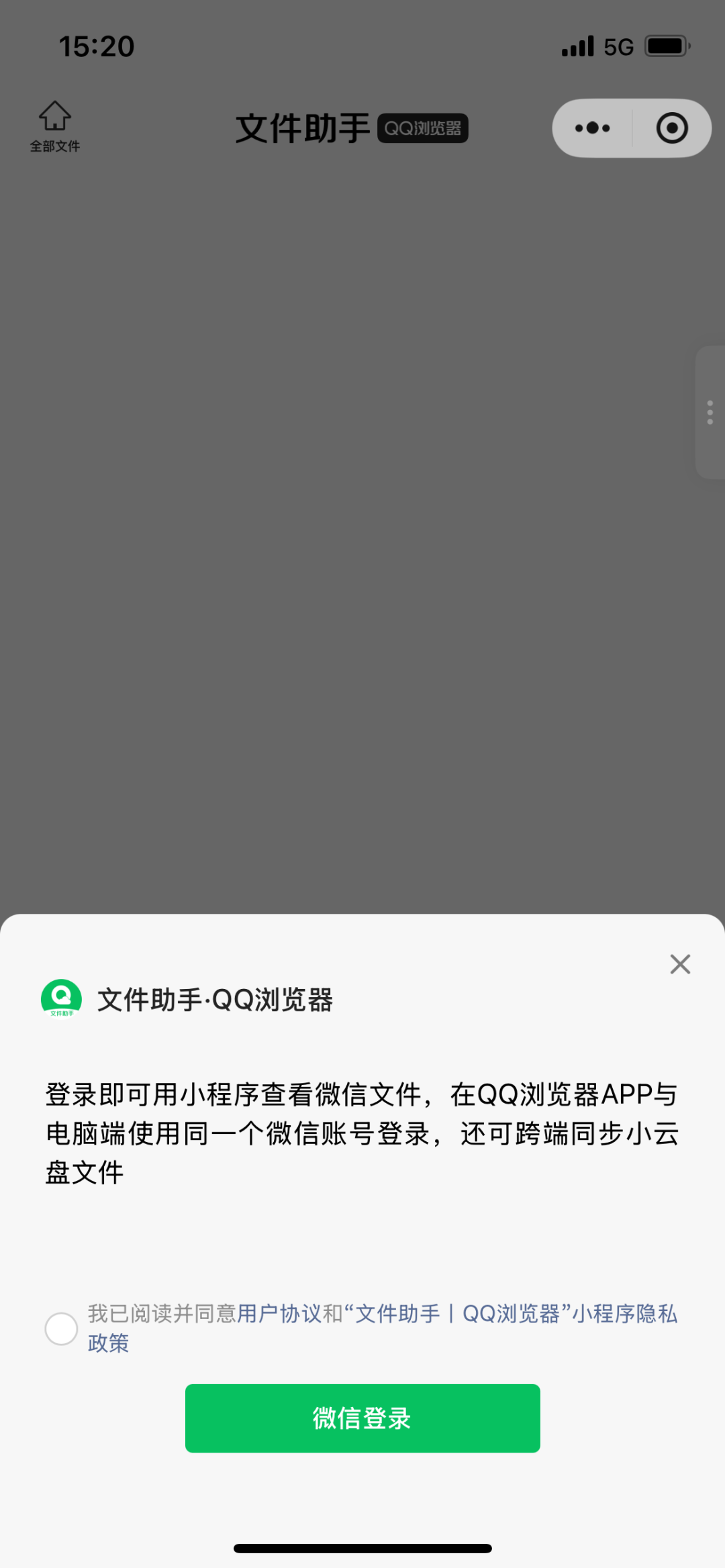
Task: Open the 用户协议 link
Action: 279,1313
